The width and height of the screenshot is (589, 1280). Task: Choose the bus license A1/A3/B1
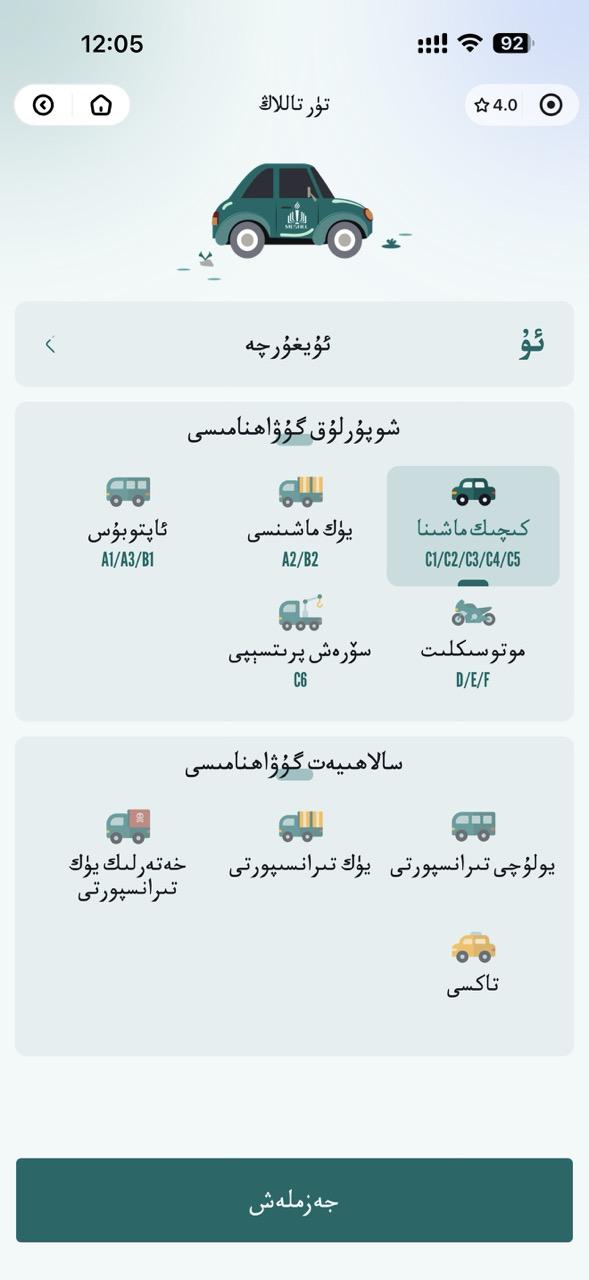point(128,526)
